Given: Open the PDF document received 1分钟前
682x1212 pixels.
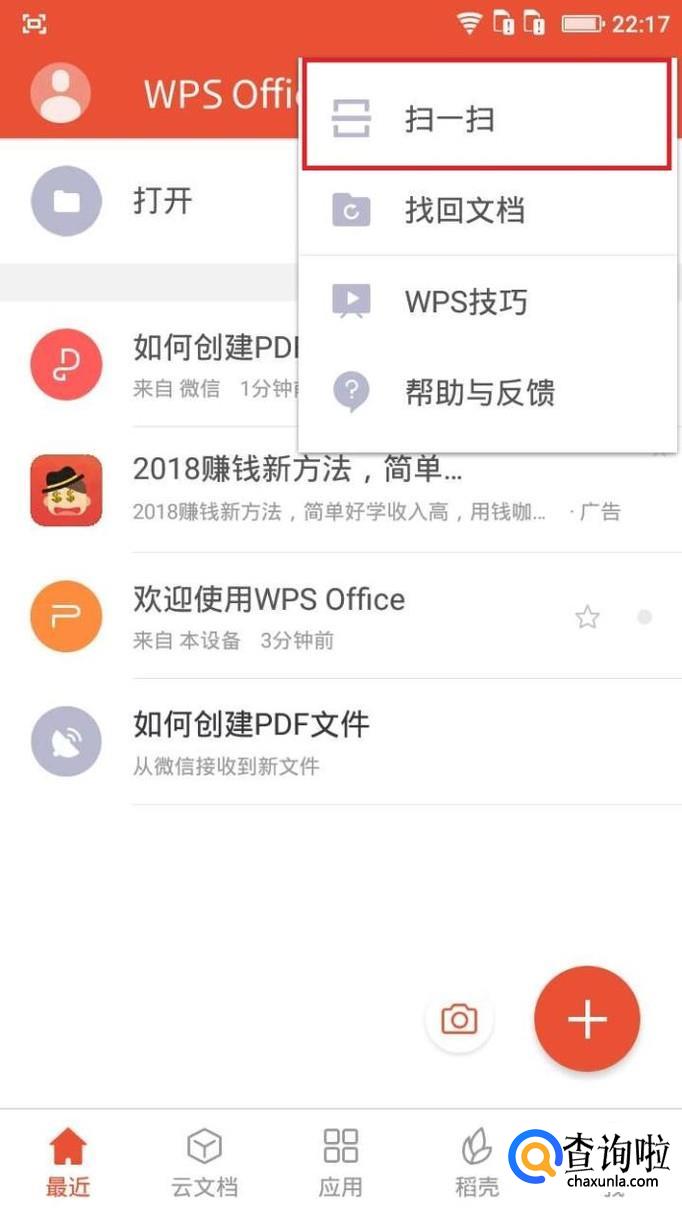Looking at the screenshot, I should (x=200, y=366).
